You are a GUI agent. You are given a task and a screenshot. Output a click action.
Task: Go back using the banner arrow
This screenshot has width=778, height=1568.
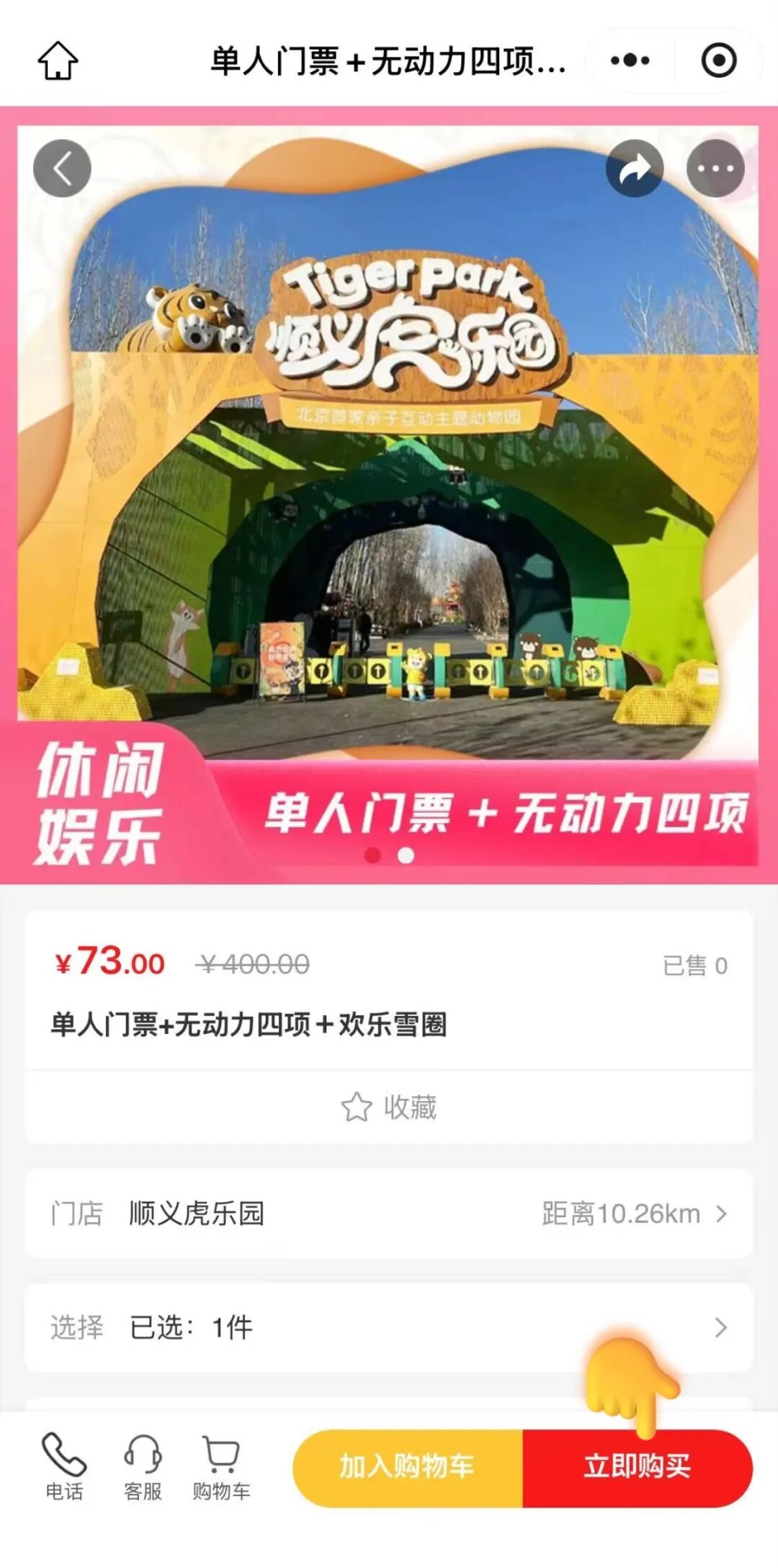point(62,169)
